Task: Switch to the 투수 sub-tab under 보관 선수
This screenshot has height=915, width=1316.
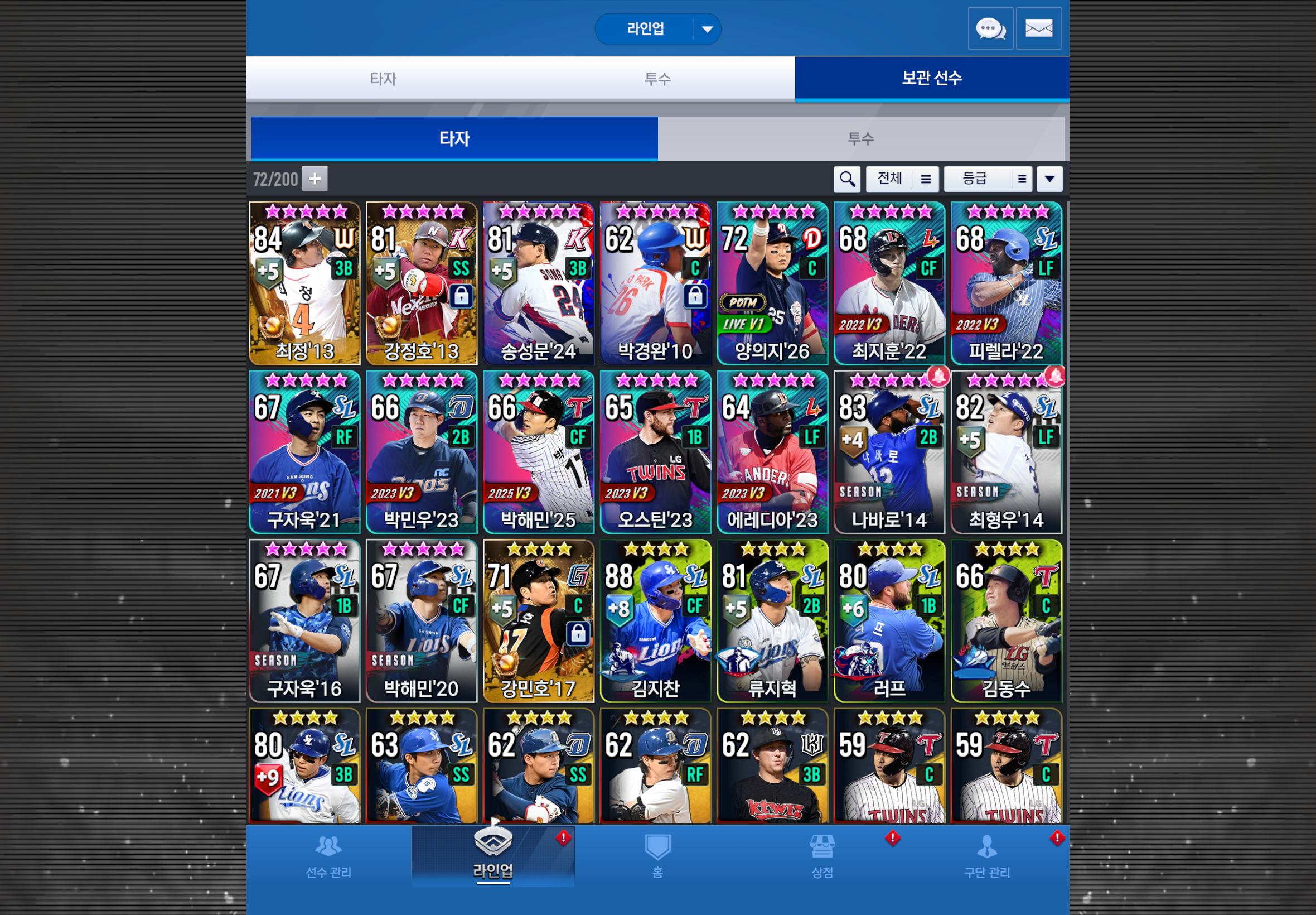Action: [860, 139]
